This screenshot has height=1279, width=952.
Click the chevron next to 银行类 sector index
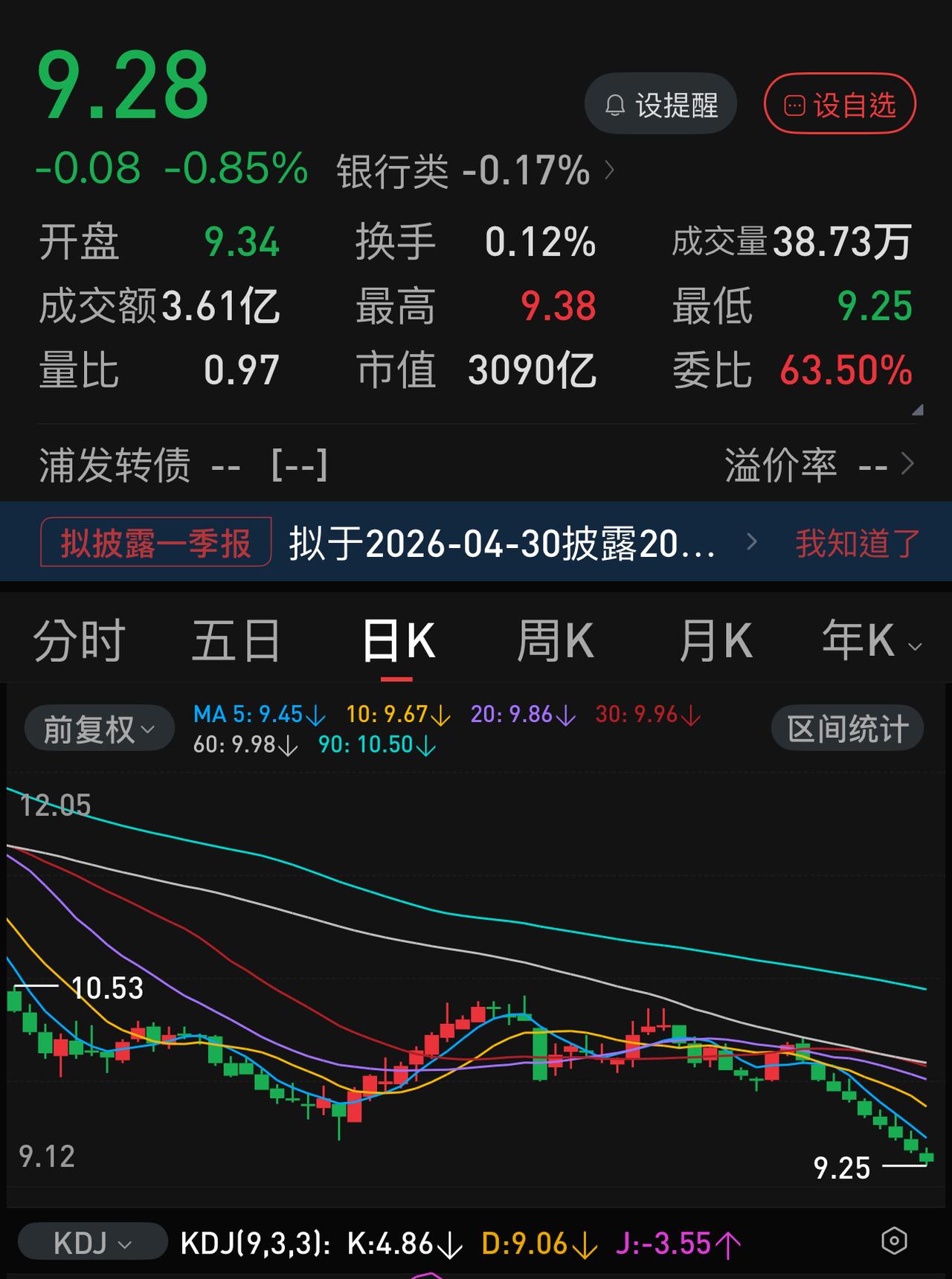coord(610,170)
